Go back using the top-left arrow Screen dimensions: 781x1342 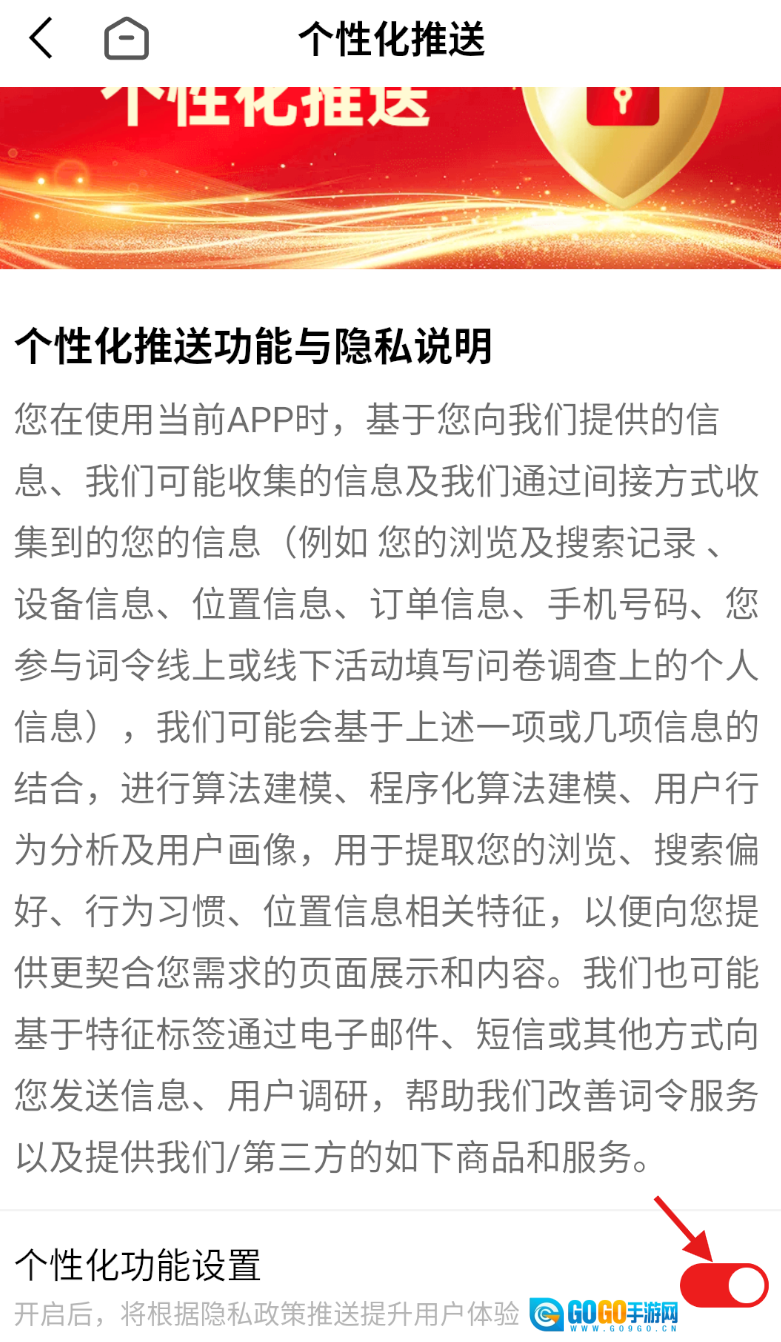pyautogui.click(x=41, y=40)
